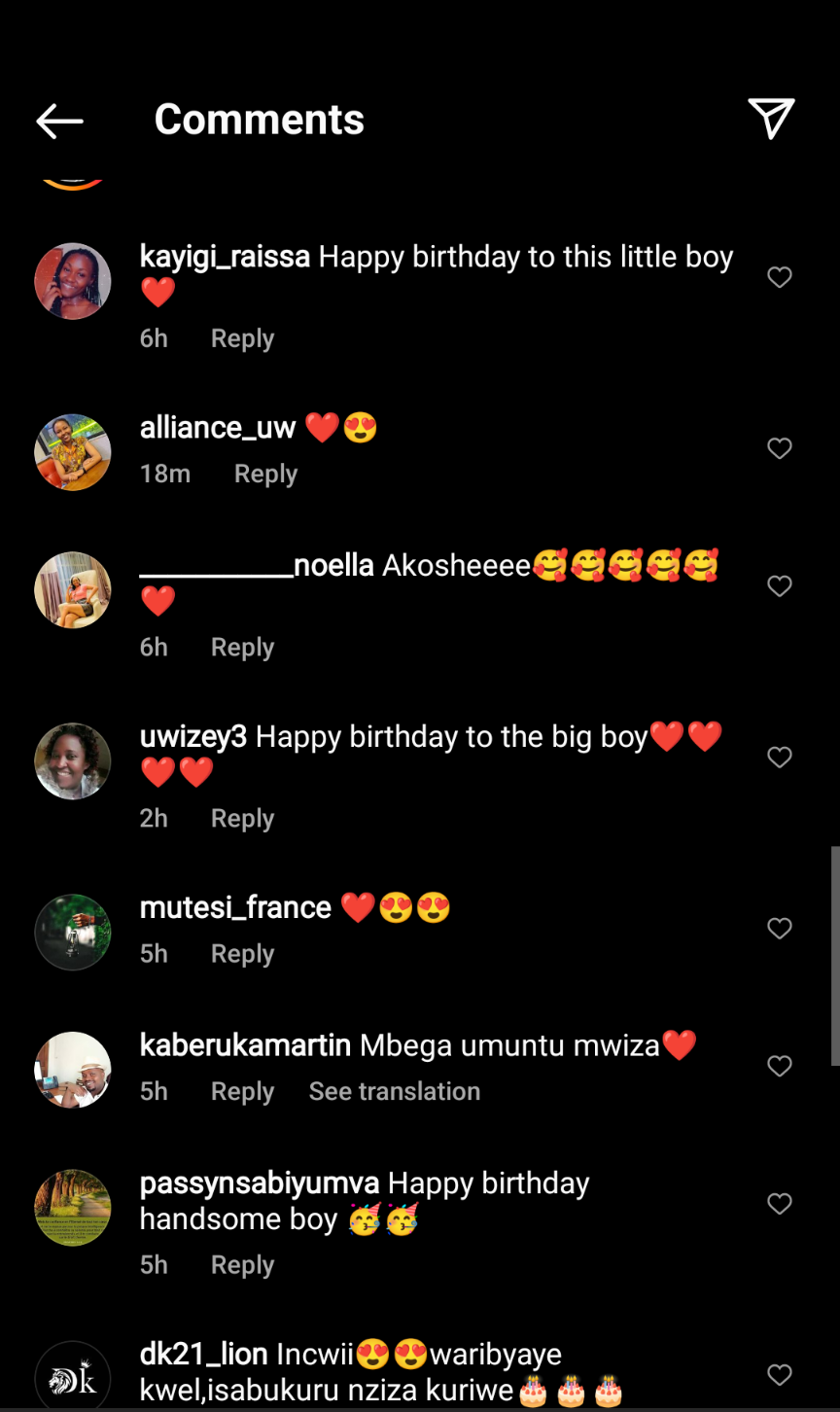The image size is (840, 1412).
Task: Like dk21_lion's comment
Action: point(780,1375)
